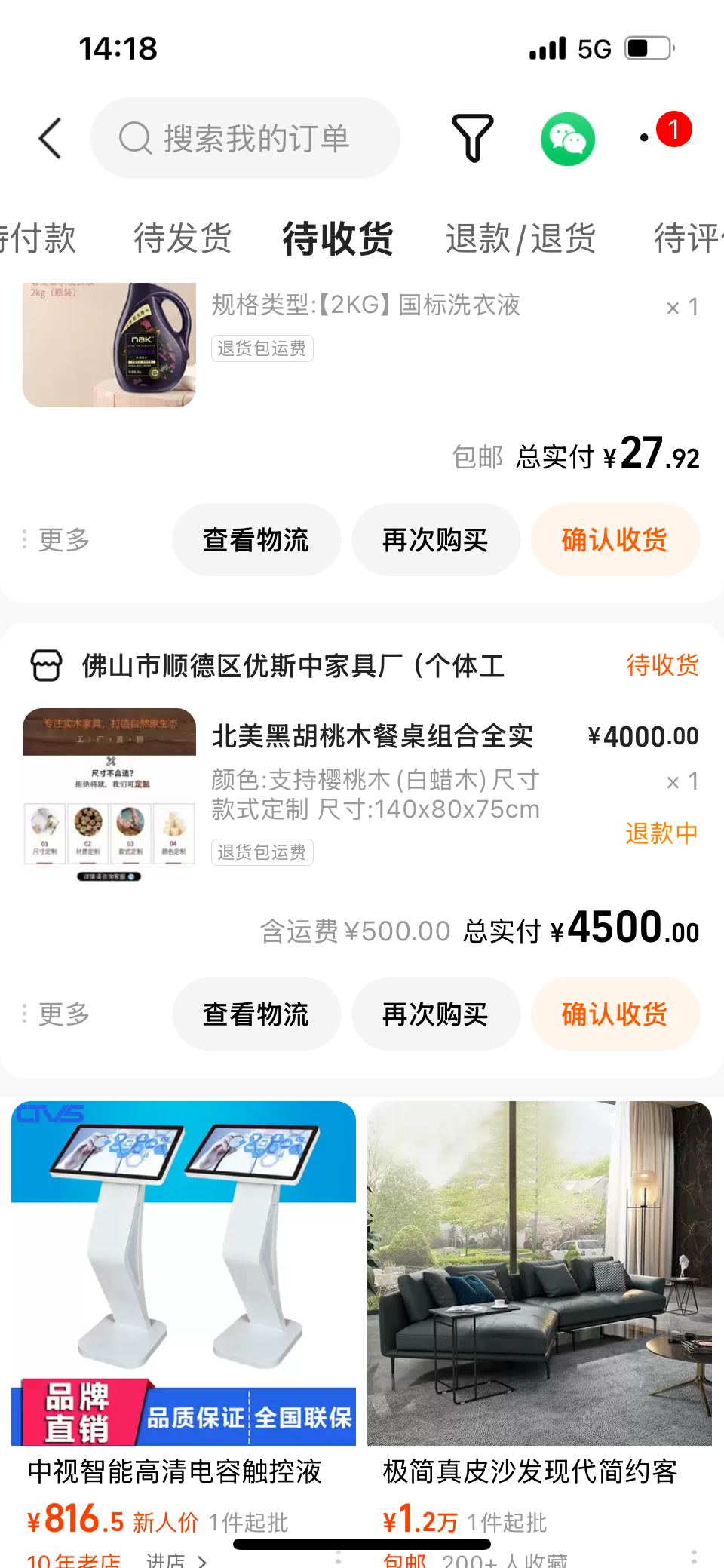
Task: Open the 中视智能高清电容触控 product card
Action: tap(183, 1282)
